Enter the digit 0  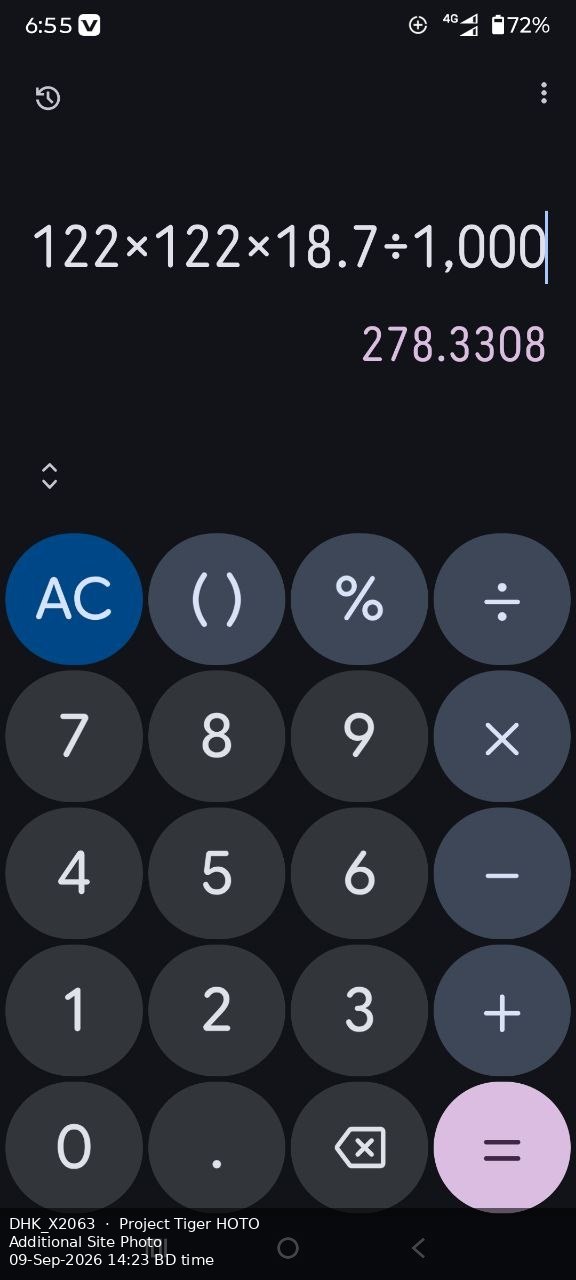click(x=74, y=1147)
